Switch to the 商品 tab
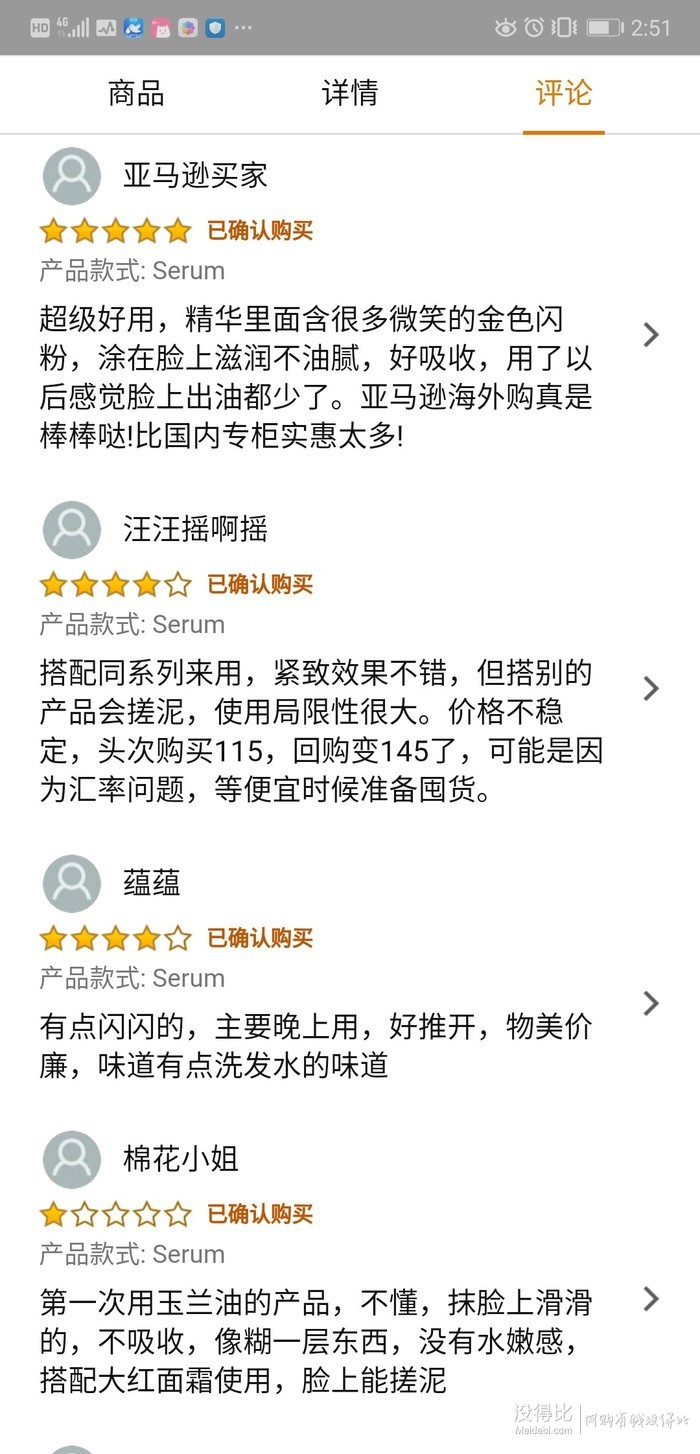700x1454 pixels. tap(136, 94)
